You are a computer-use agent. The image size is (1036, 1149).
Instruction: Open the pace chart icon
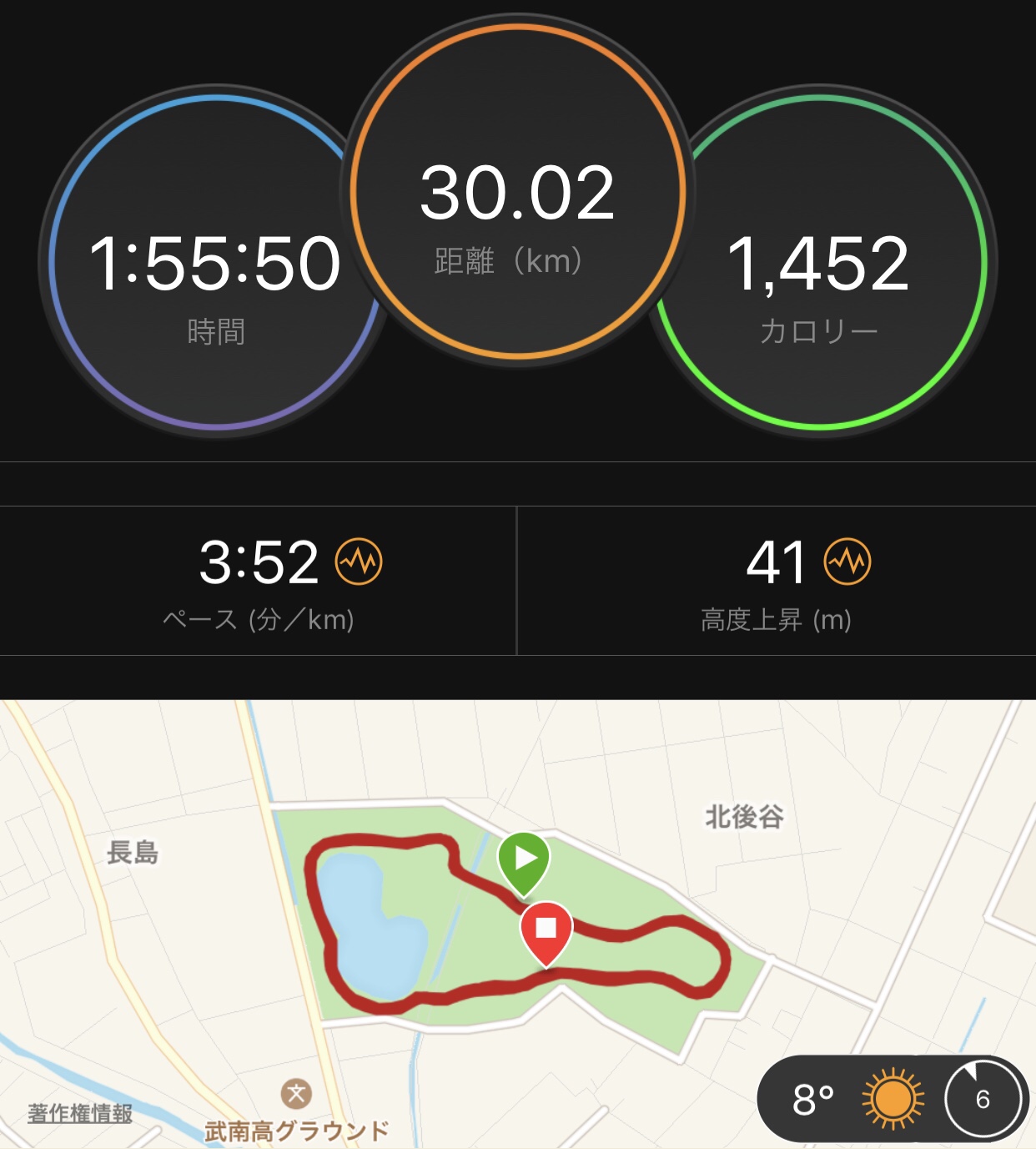[x=359, y=562]
